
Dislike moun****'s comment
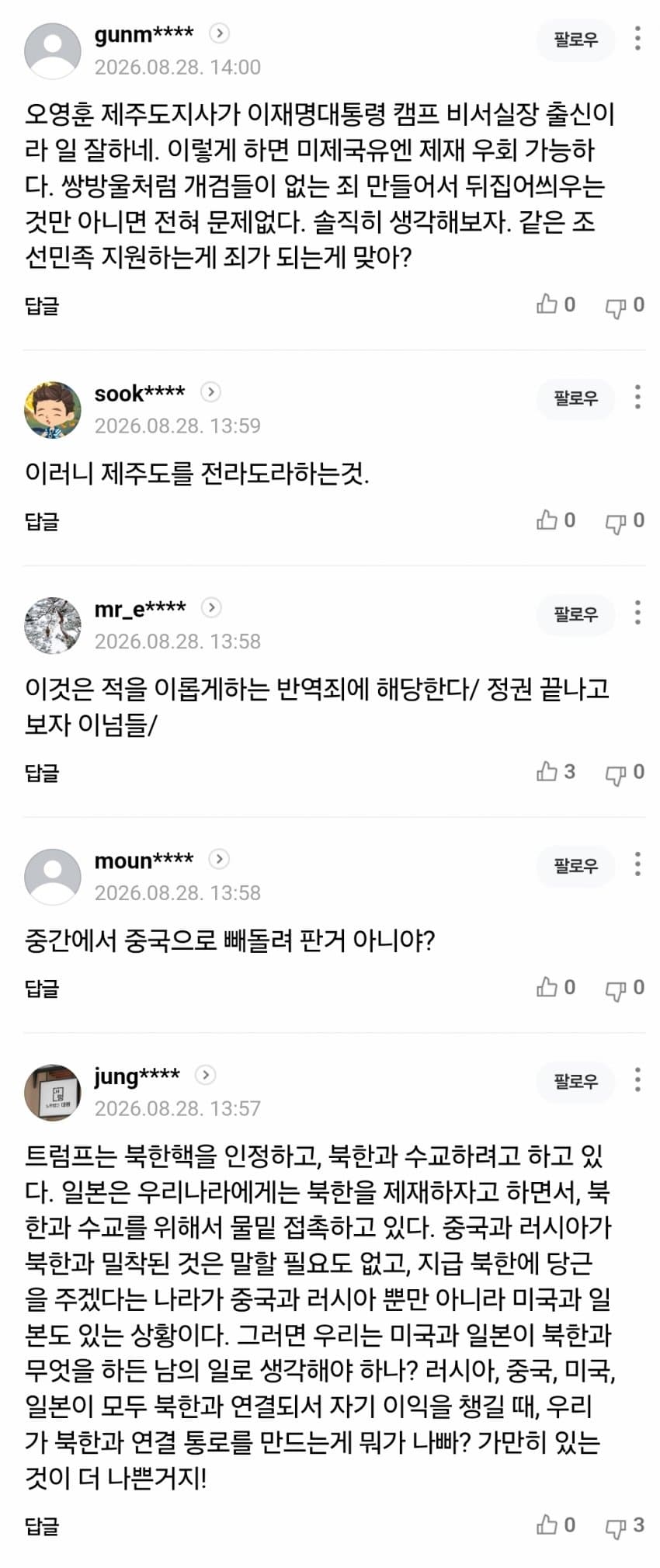(x=625, y=987)
